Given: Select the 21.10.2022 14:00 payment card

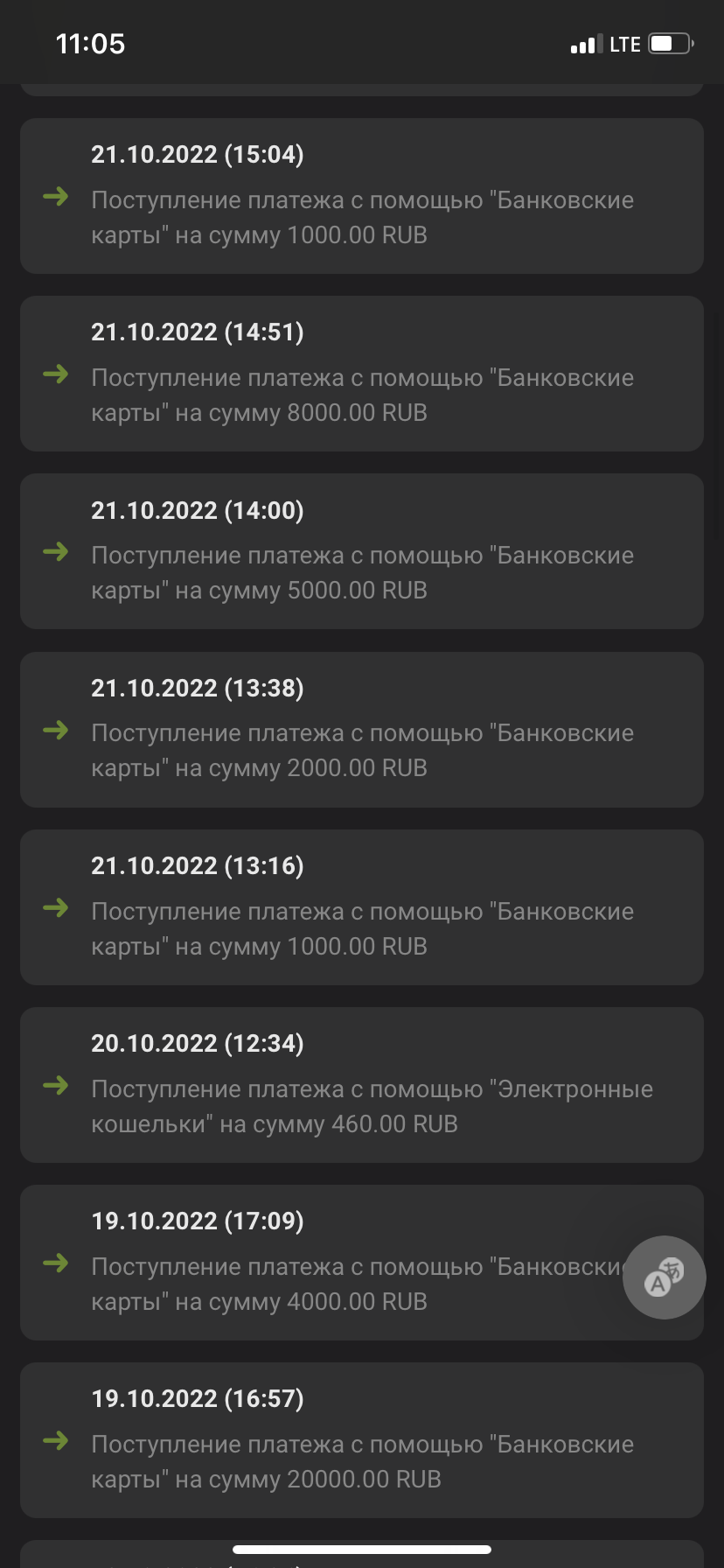Looking at the screenshot, I should point(362,551).
